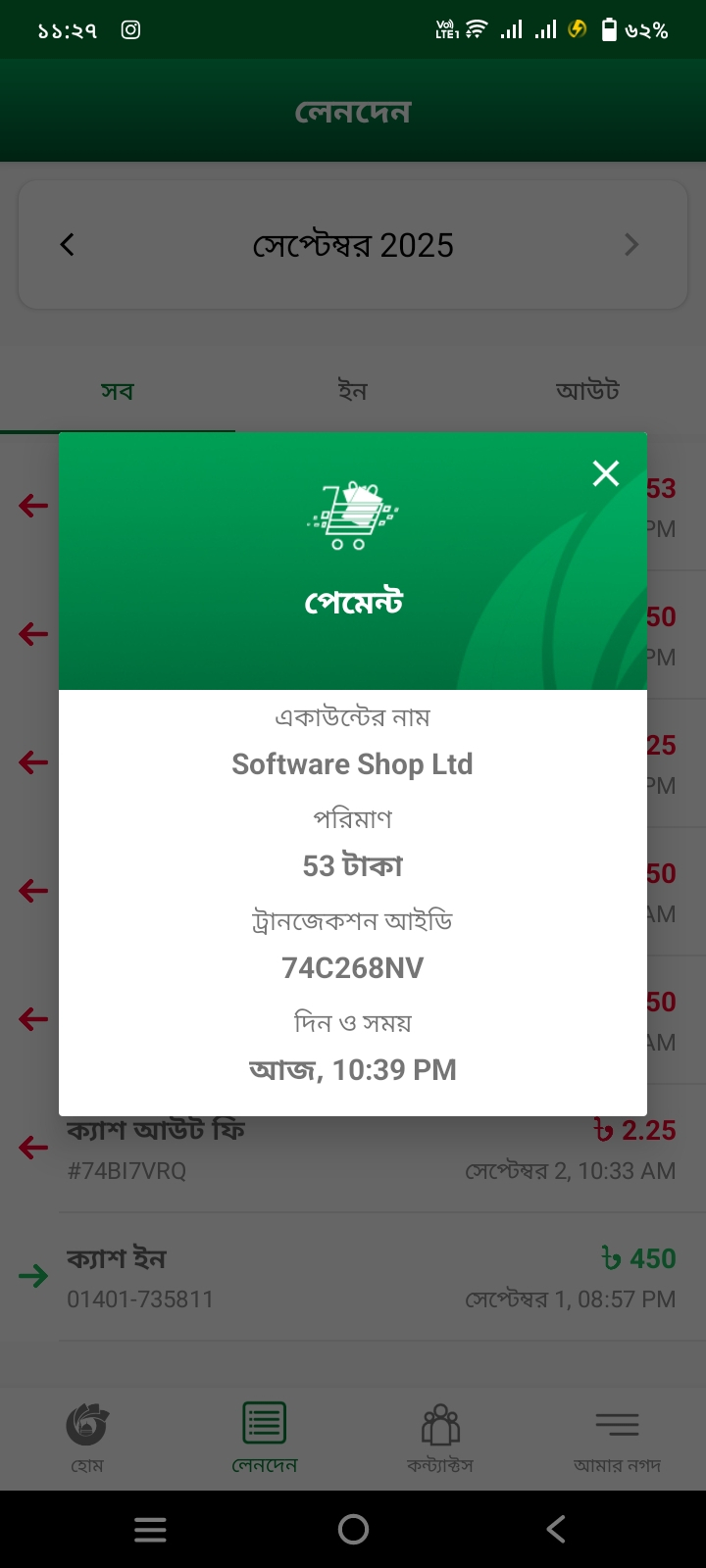Tap the system home button
This screenshot has width=706, height=1568.
click(353, 1529)
